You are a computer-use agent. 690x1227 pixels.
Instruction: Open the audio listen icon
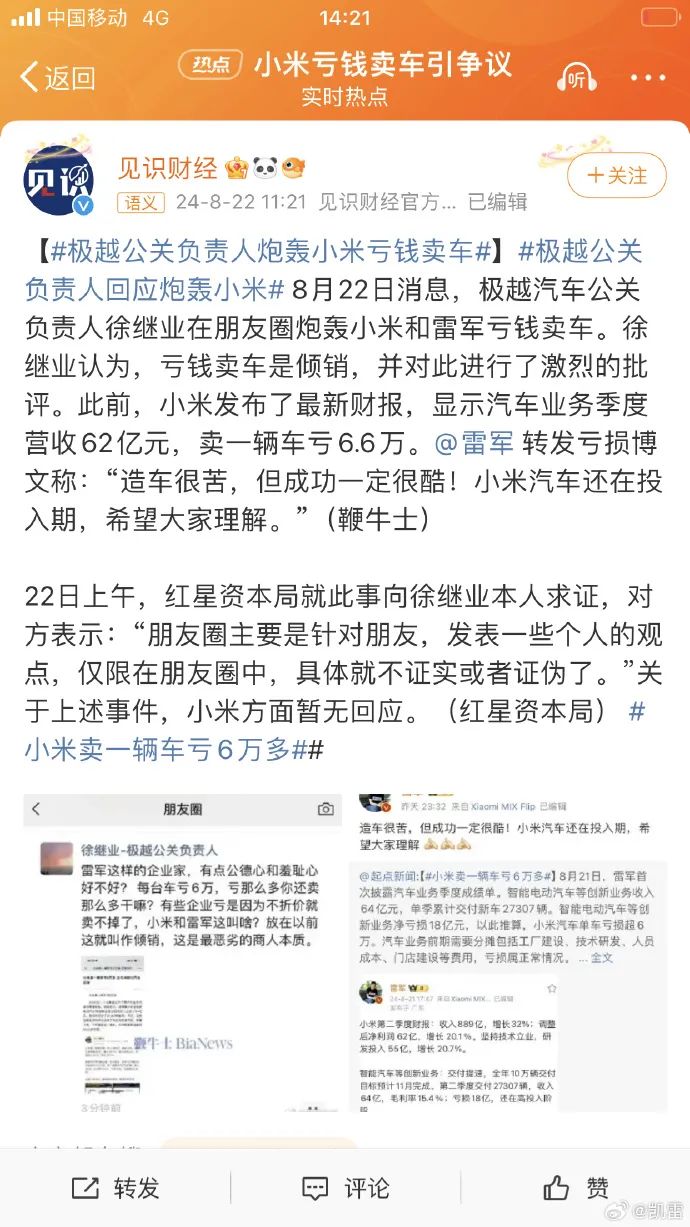[x=577, y=78]
